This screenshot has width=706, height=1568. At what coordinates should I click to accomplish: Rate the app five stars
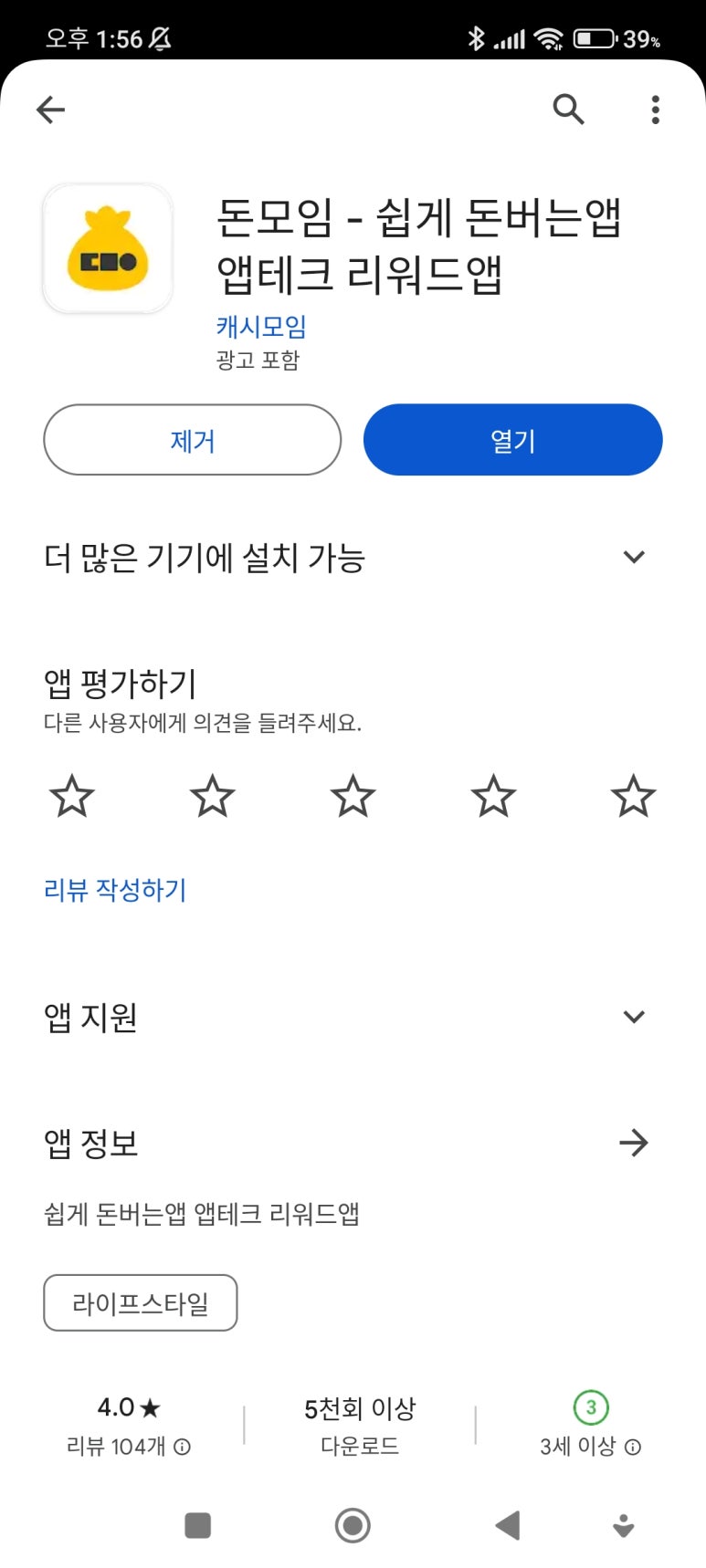click(x=633, y=796)
